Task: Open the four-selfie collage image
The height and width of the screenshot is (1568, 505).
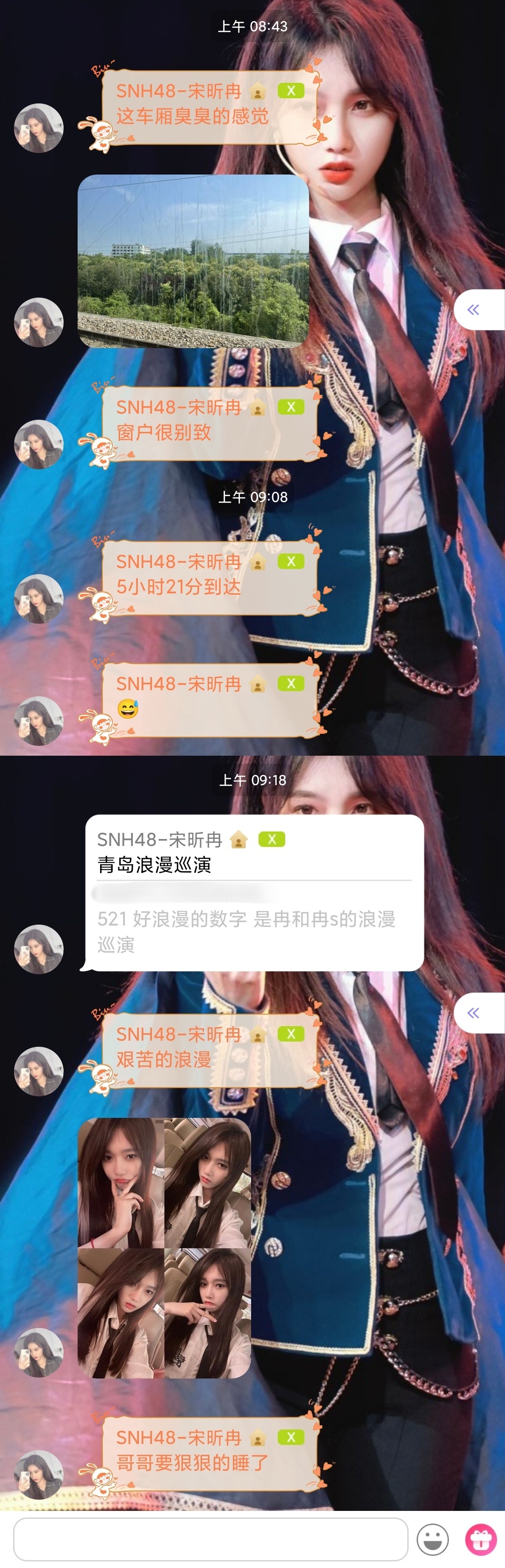Action: tap(164, 1247)
